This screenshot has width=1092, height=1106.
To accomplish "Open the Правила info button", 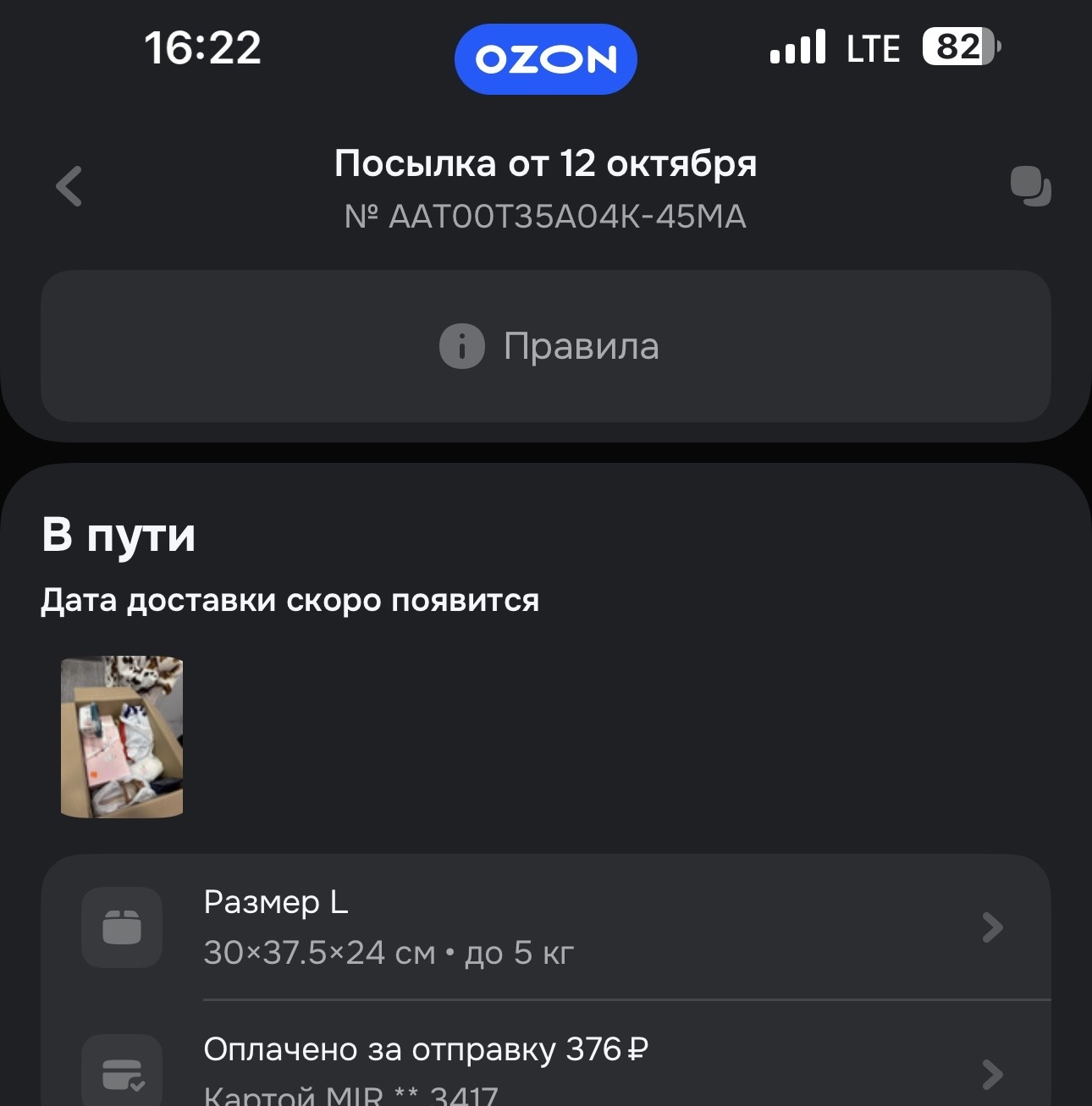I will click(x=546, y=346).
